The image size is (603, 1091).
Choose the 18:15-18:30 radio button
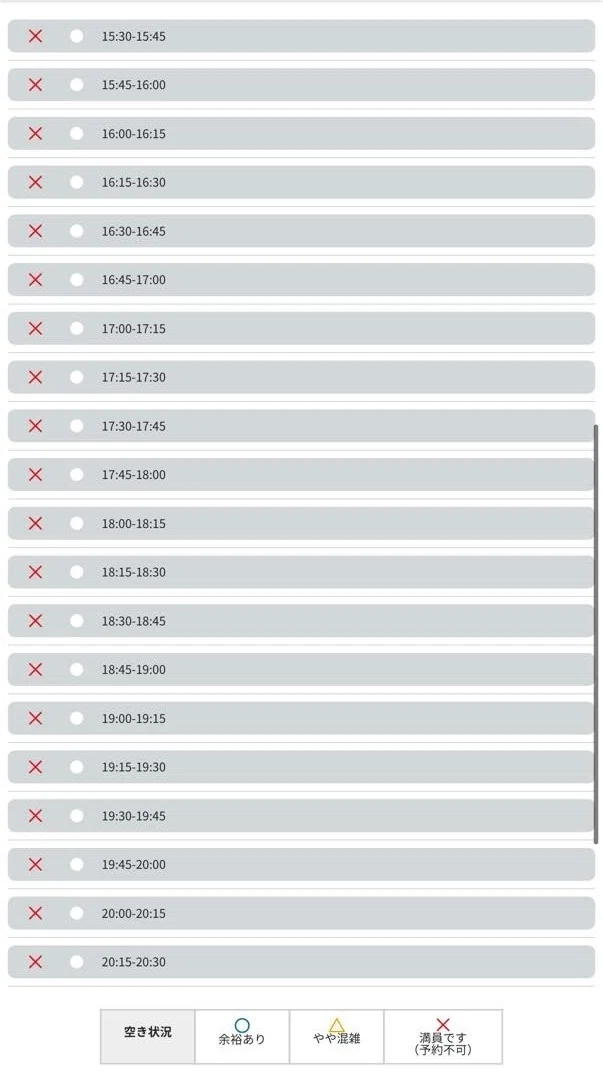[x=77, y=572]
